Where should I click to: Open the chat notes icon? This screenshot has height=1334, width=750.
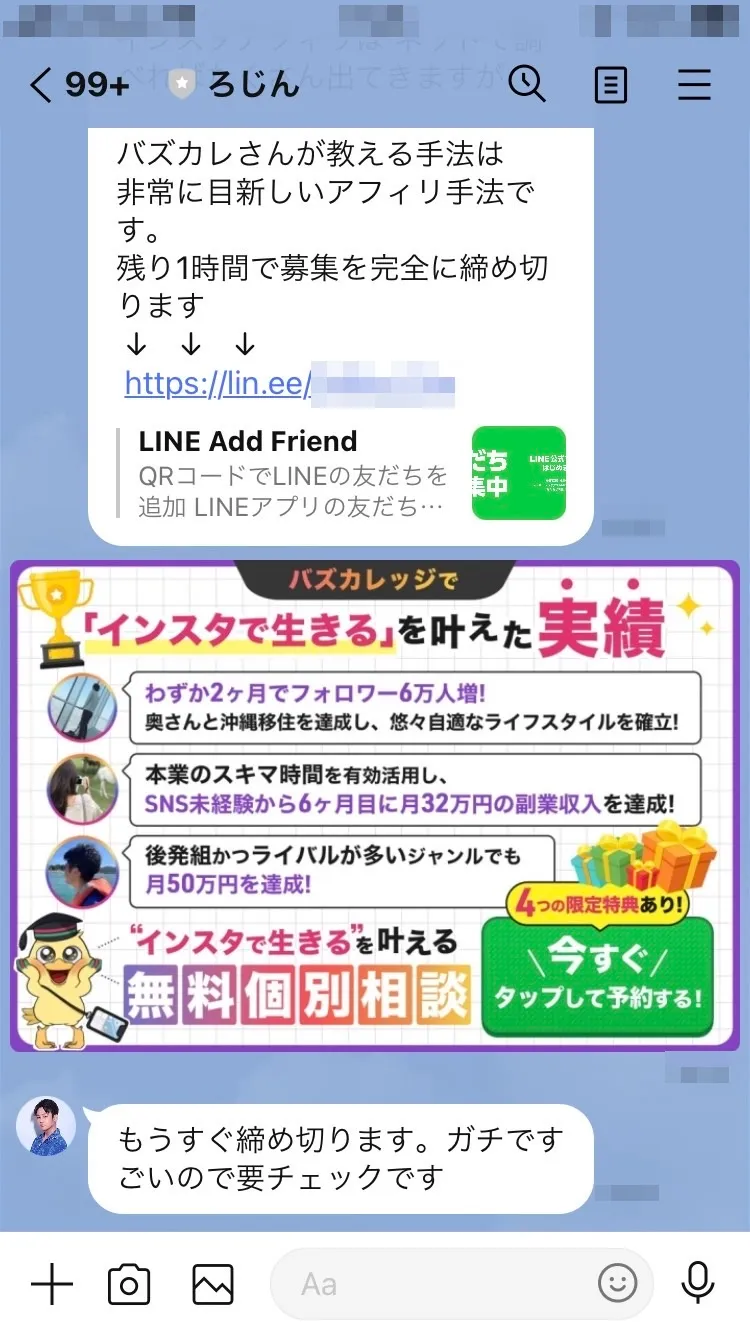coord(610,85)
